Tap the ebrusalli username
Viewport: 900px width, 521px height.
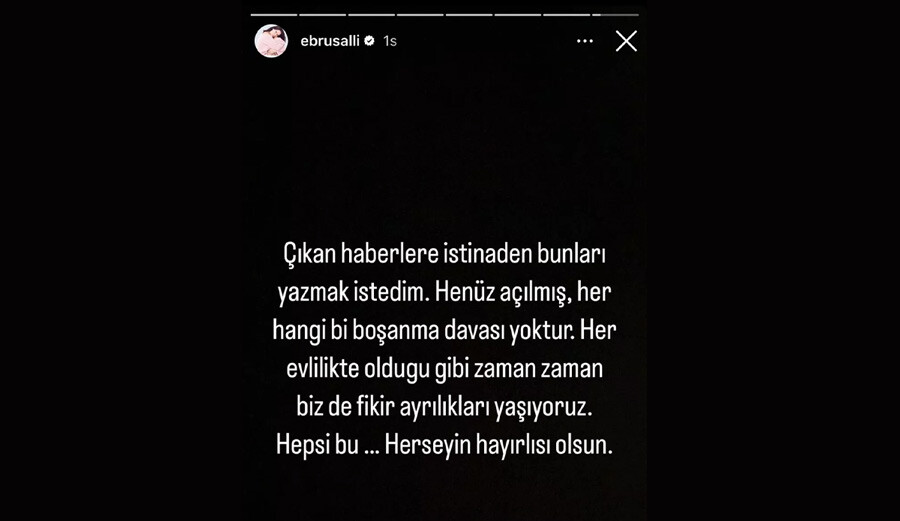coord(329,41)
